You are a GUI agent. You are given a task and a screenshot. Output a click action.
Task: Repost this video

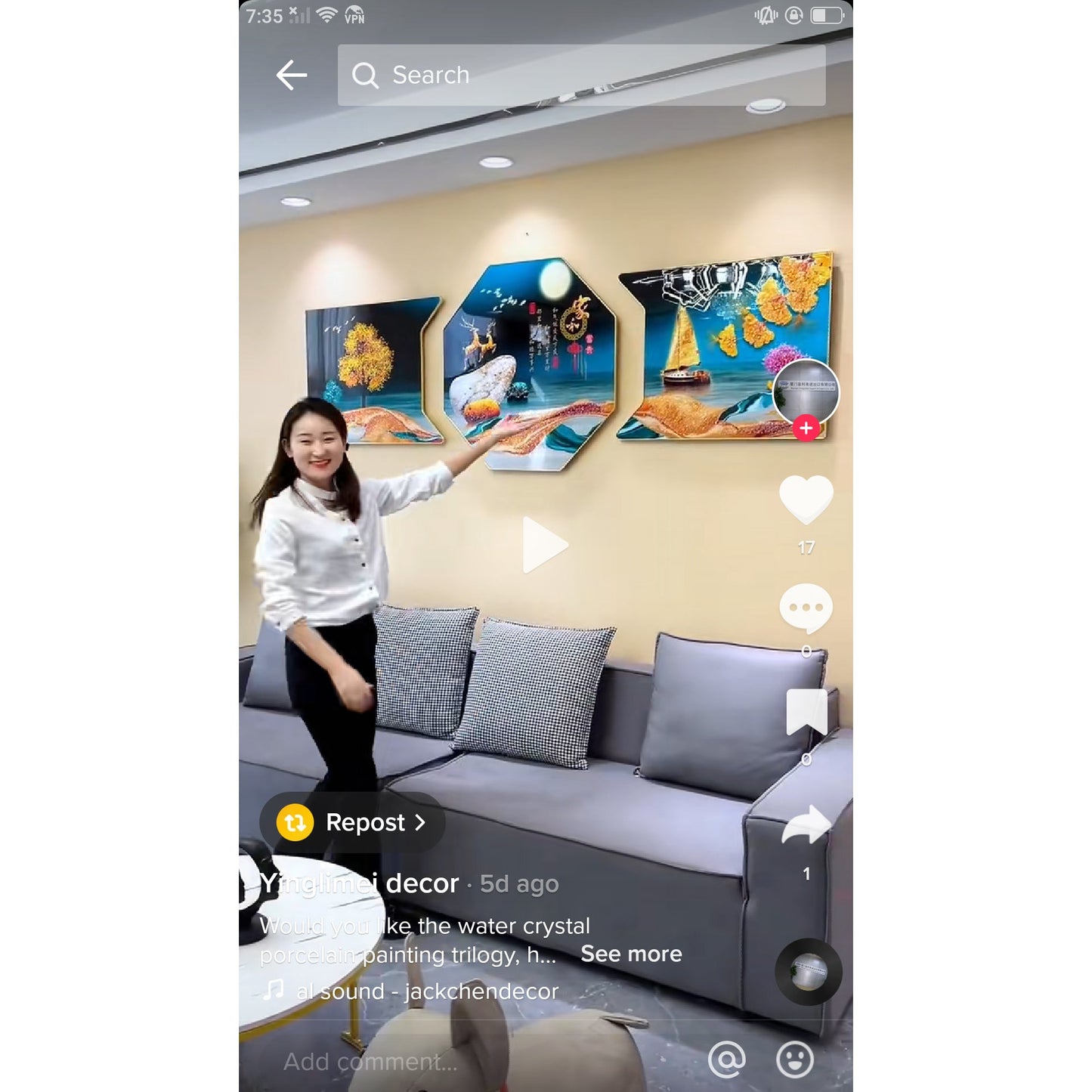[352, 822]
